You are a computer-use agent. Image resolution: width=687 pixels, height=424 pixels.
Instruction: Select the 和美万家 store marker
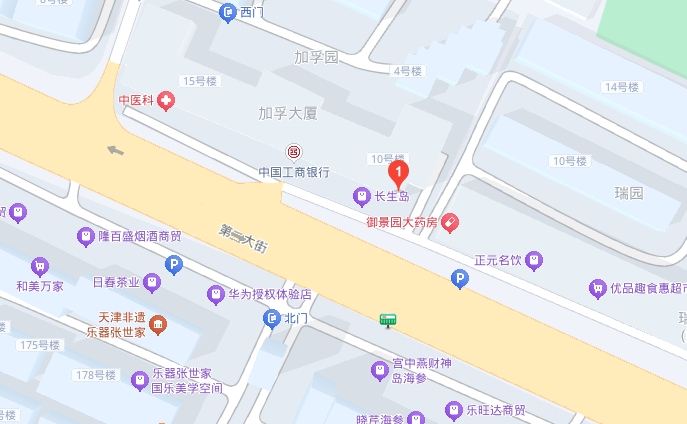tap(39, 266)
